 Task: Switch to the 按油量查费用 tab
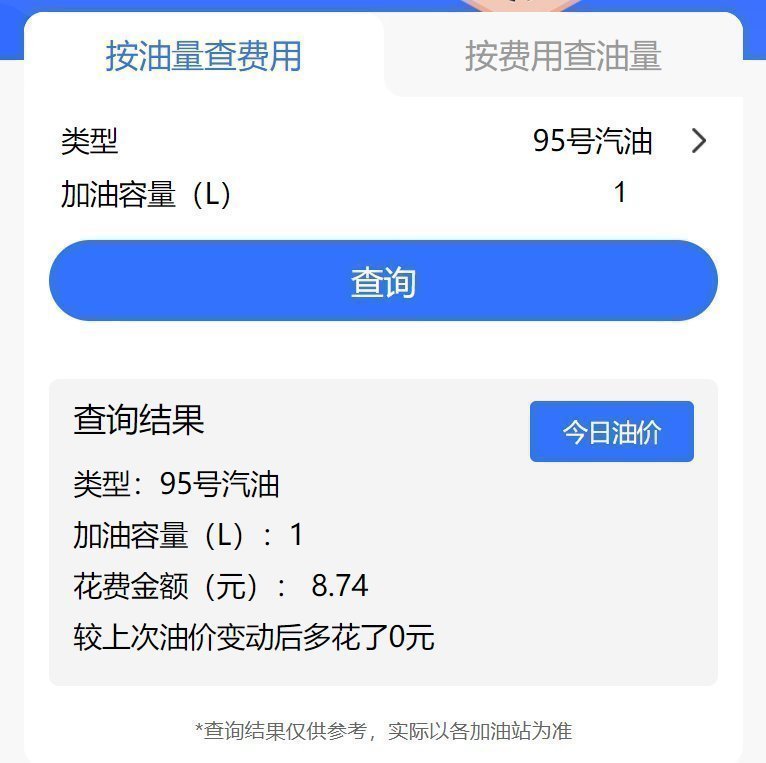point(203,56)
